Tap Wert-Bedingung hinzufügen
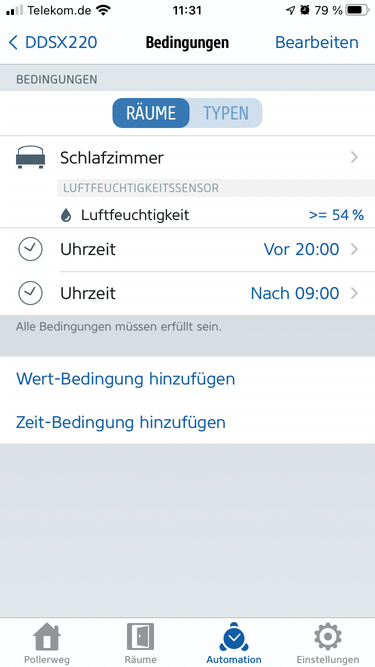The image size is (375, 667). (x=125, y=379)
